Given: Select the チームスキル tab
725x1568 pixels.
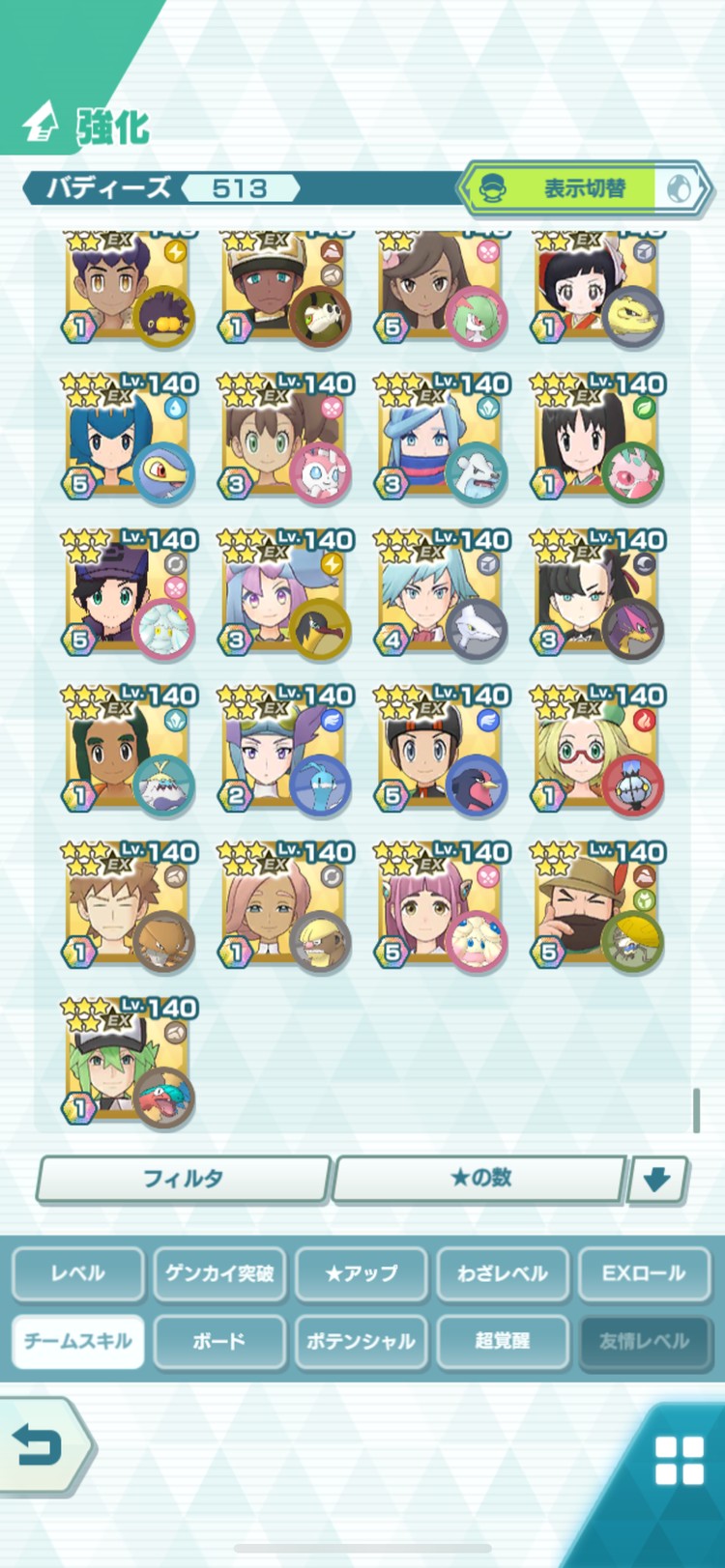Looking at the screenshot, I should click(x=77, y=1341).
